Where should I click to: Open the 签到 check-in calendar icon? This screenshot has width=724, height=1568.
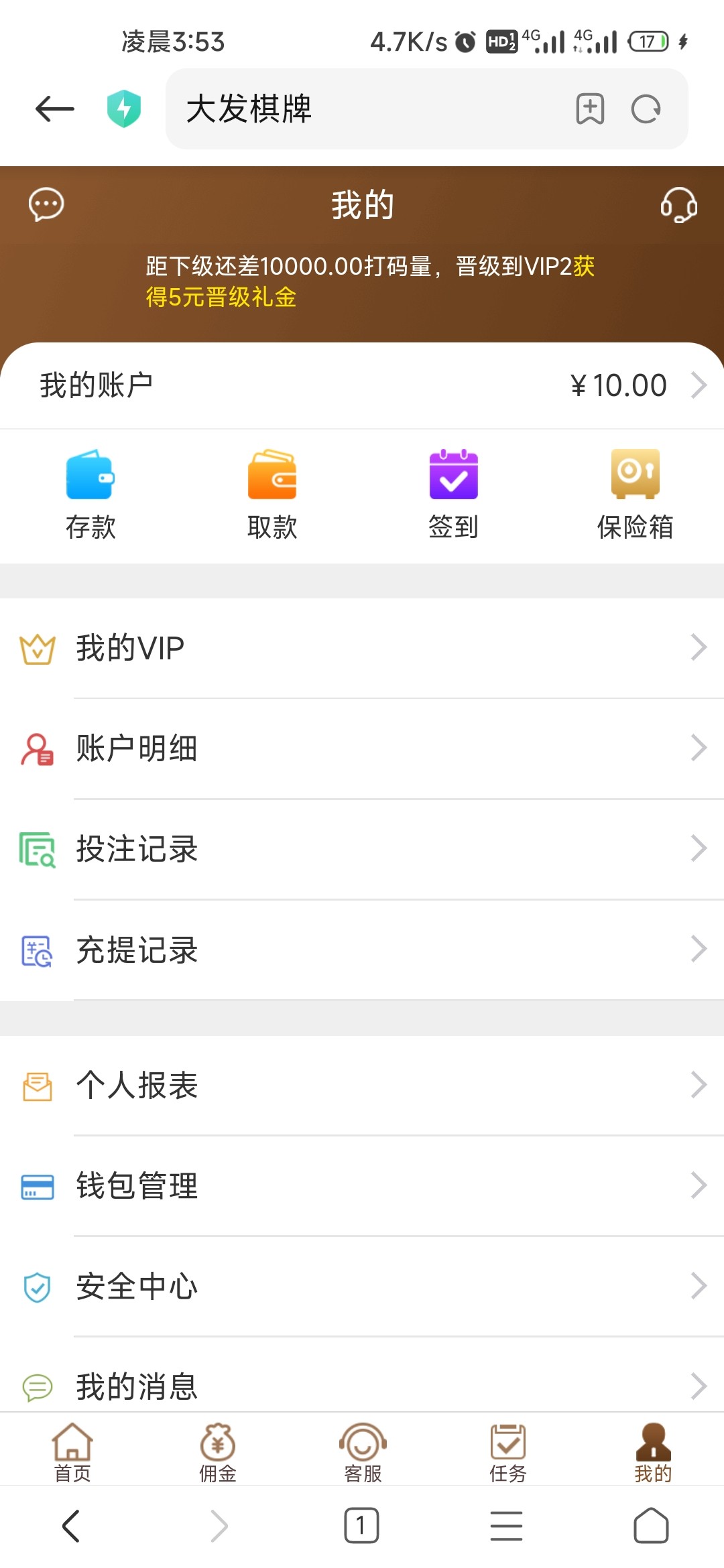[x=452, y=476]
